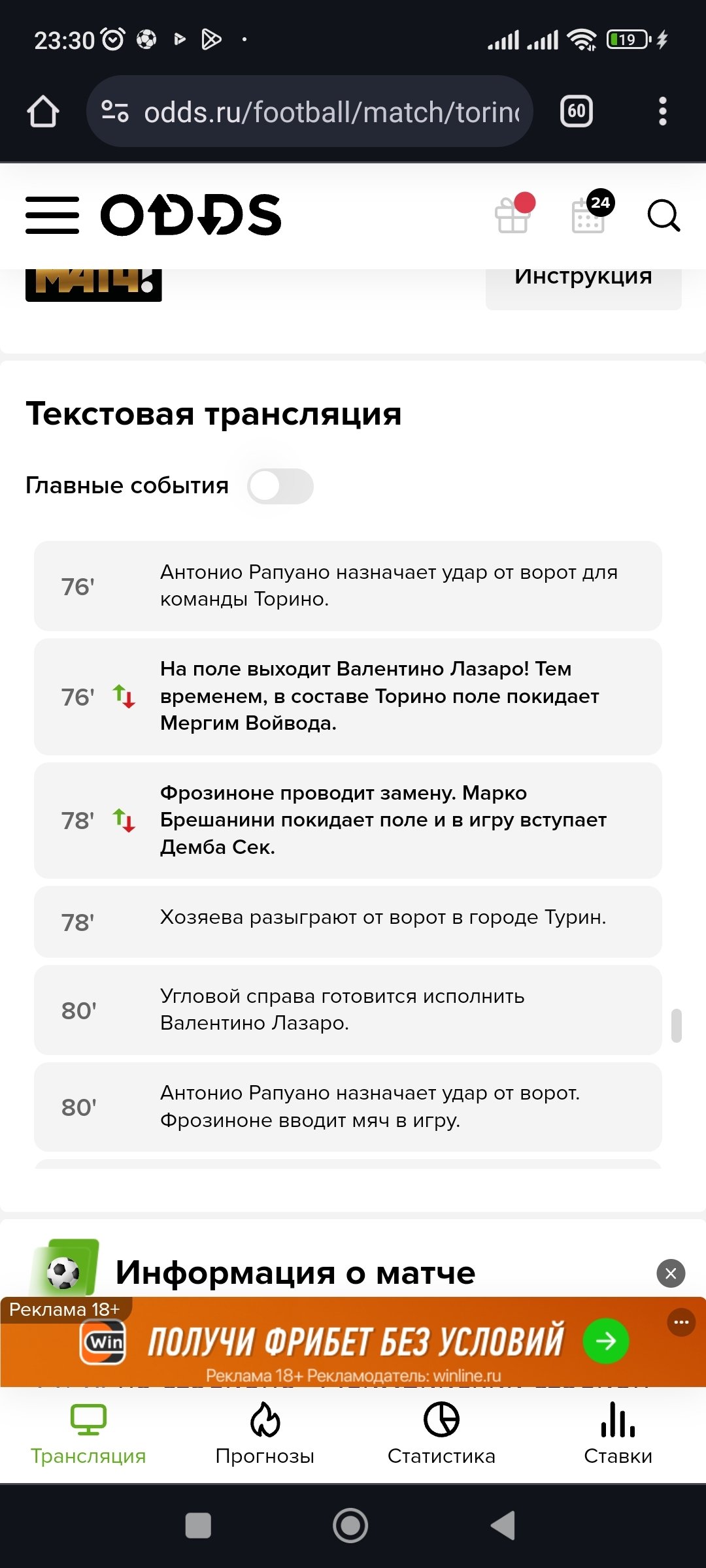The width and height of the screenshot is (706, 1568).
Task: Open the browser home page
Action: [x=43, y=112]
